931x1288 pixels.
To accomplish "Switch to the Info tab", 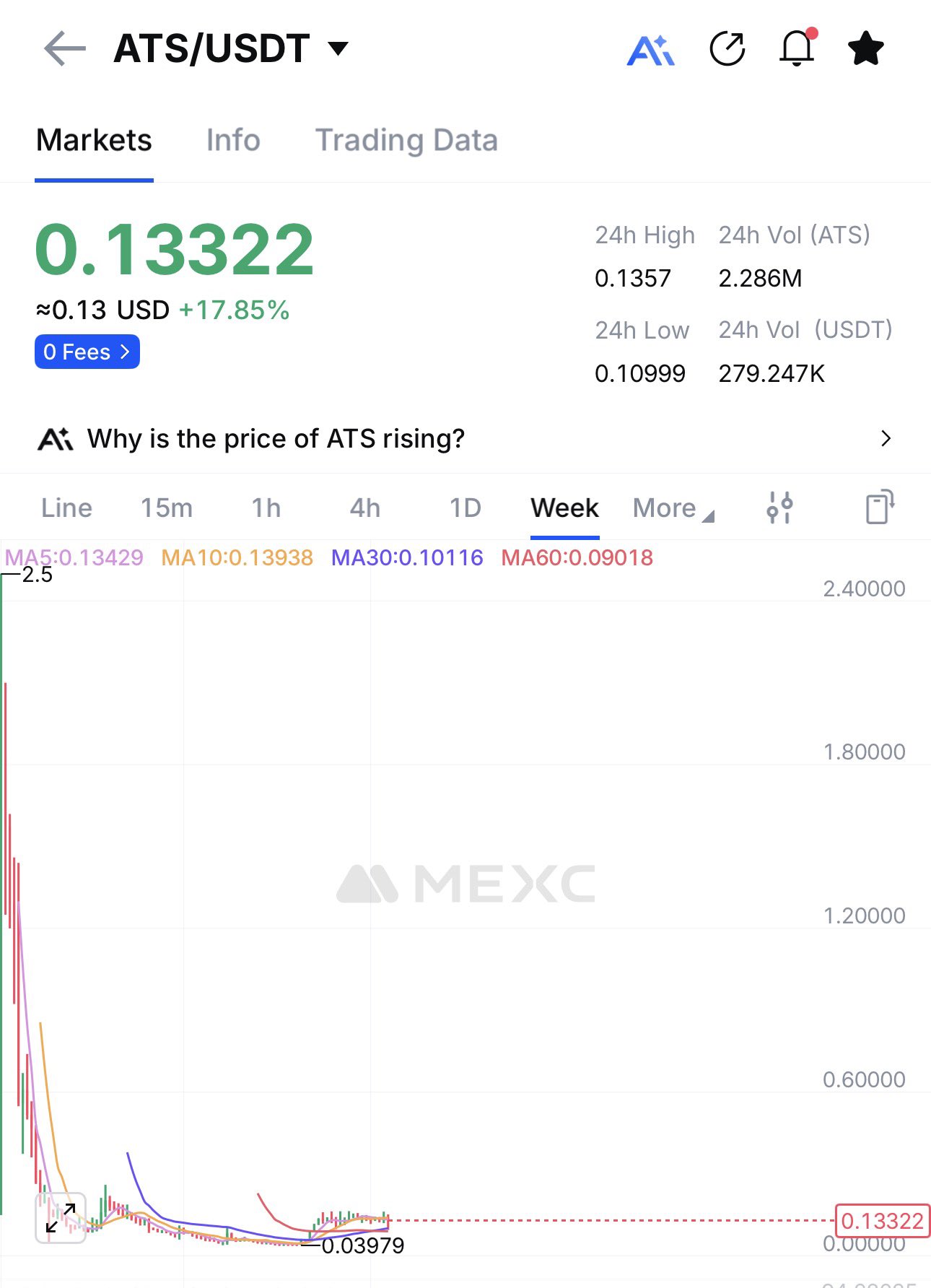I will pyautogui.click(x=232, y=140).
